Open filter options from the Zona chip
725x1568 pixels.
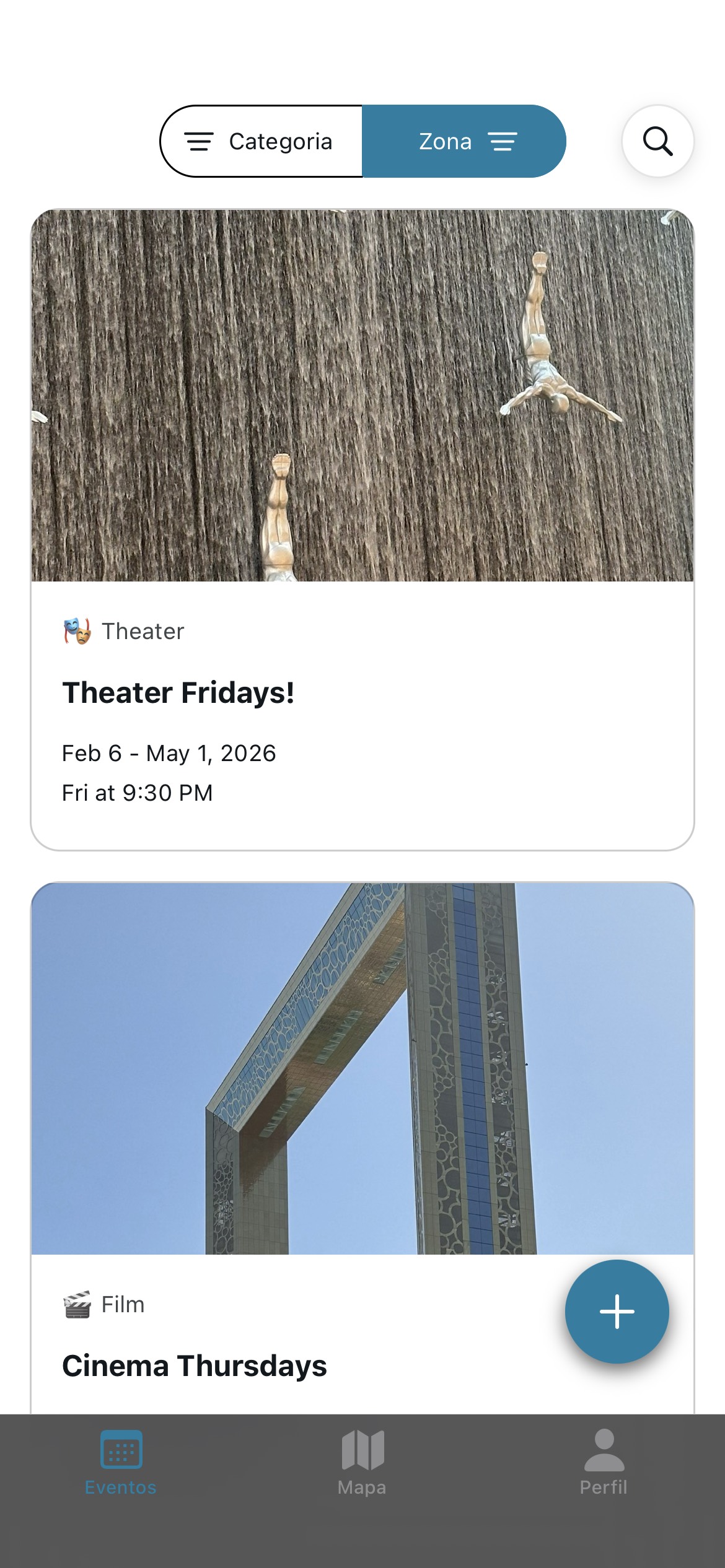(x=464, y=141)
